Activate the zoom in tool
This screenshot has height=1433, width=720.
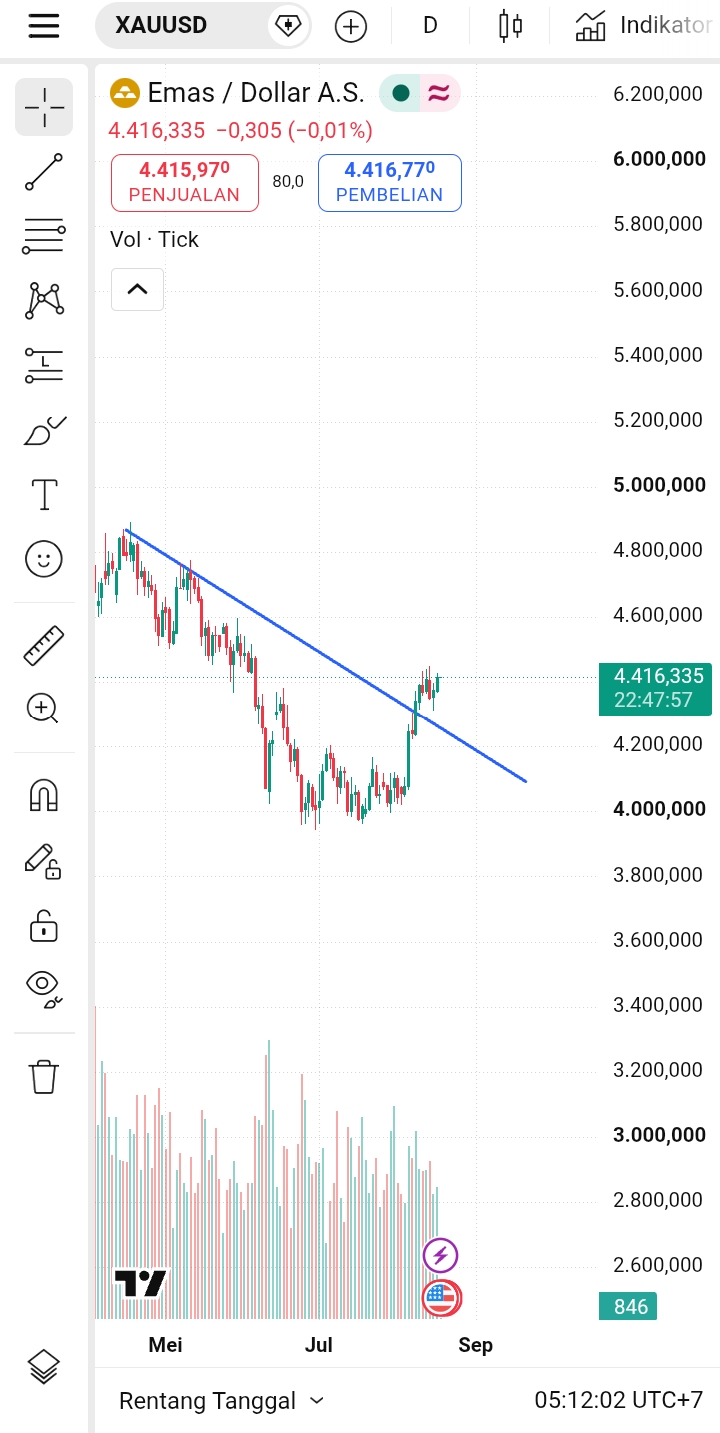pos(44,709)
